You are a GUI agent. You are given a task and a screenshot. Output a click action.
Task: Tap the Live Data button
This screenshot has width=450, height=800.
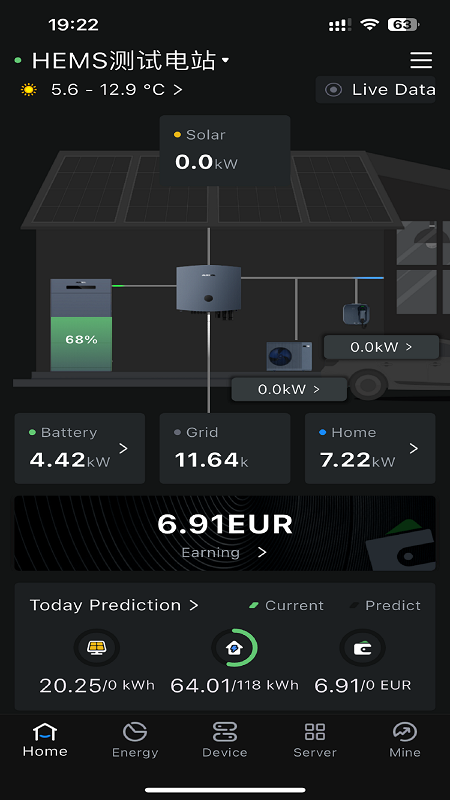[376, 90]
